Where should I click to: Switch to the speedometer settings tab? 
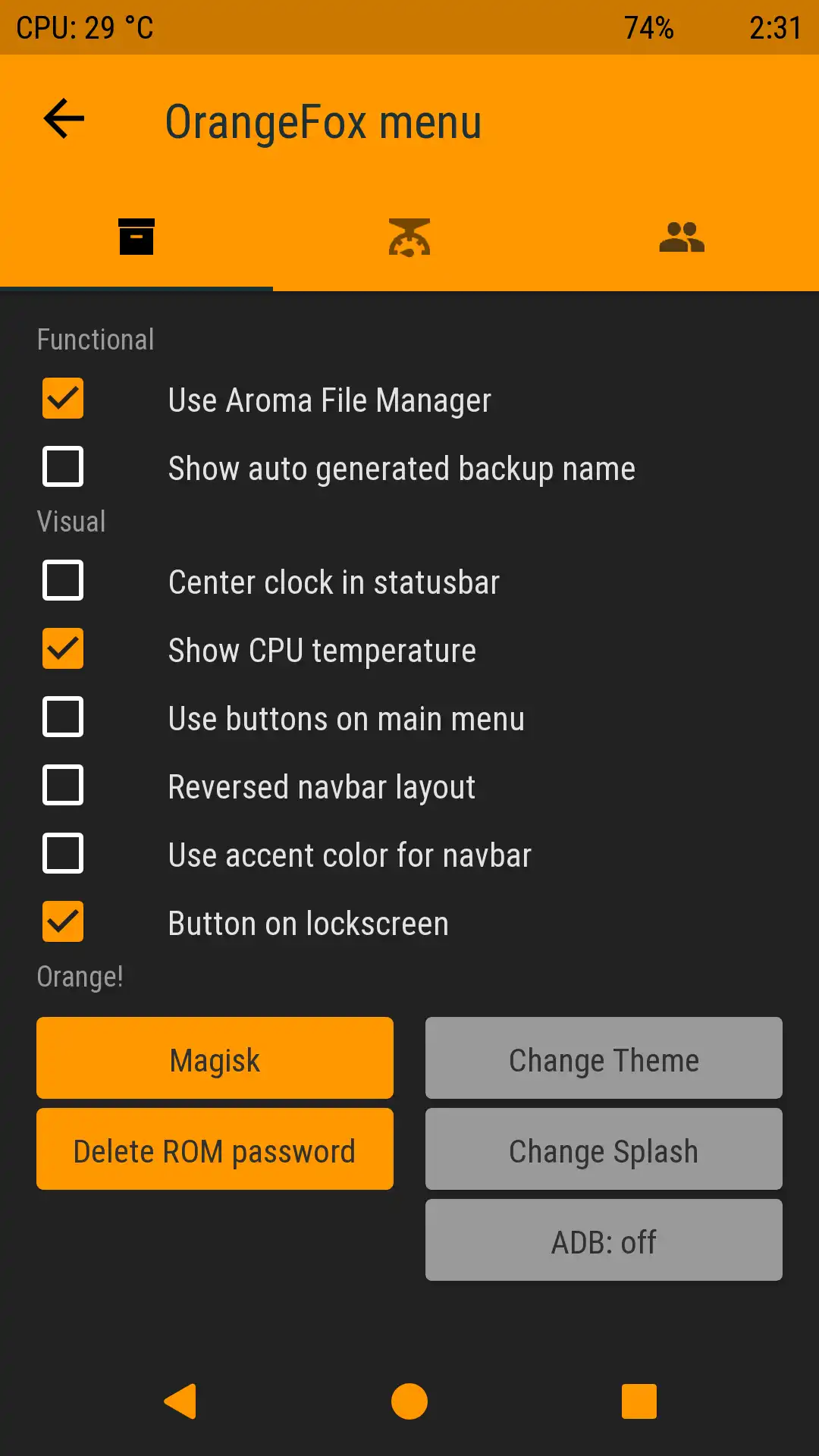pos(409,236)
